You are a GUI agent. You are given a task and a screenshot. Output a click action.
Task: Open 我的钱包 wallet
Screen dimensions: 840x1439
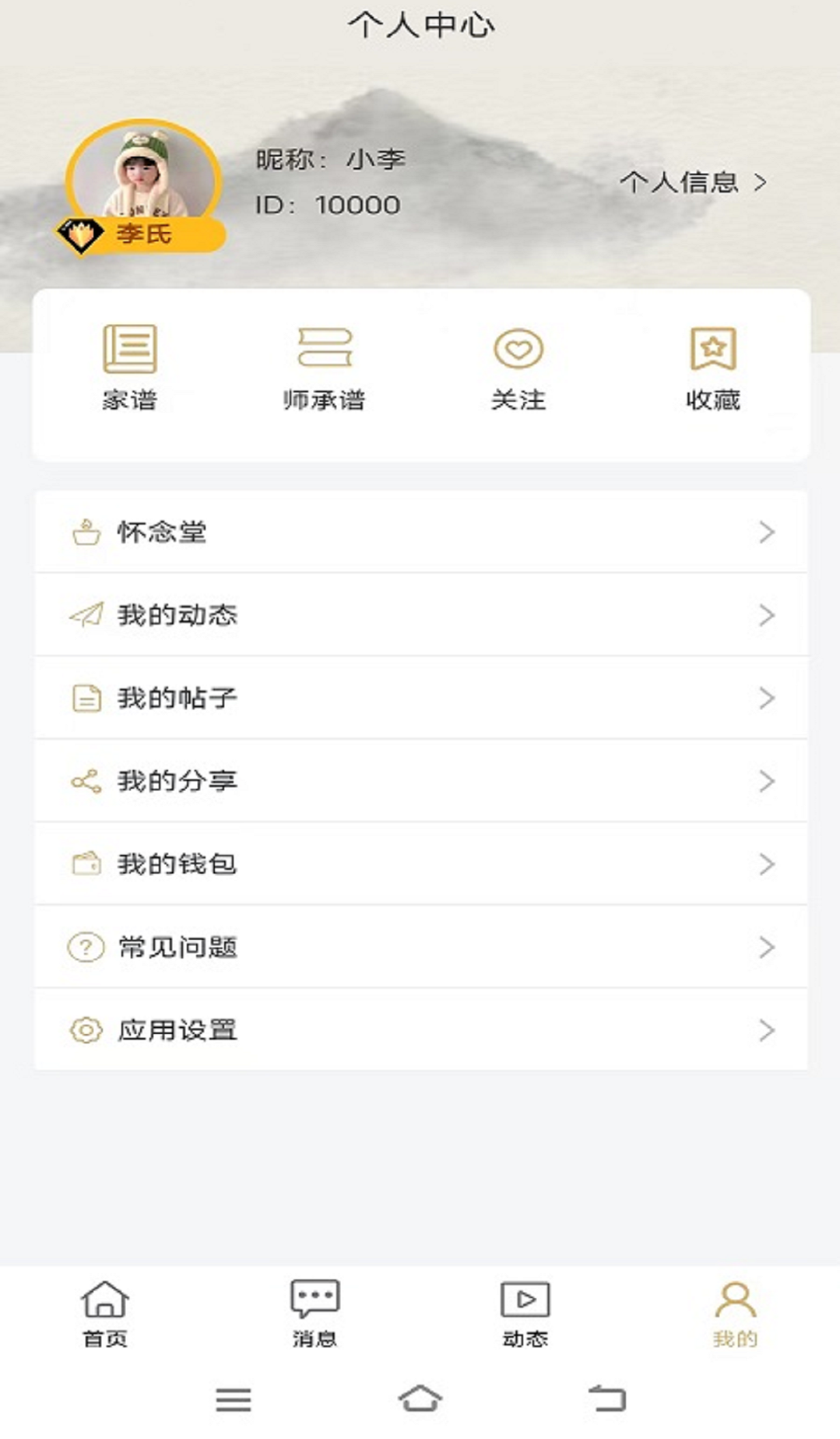pyautogui.click(x=420, y=864)
